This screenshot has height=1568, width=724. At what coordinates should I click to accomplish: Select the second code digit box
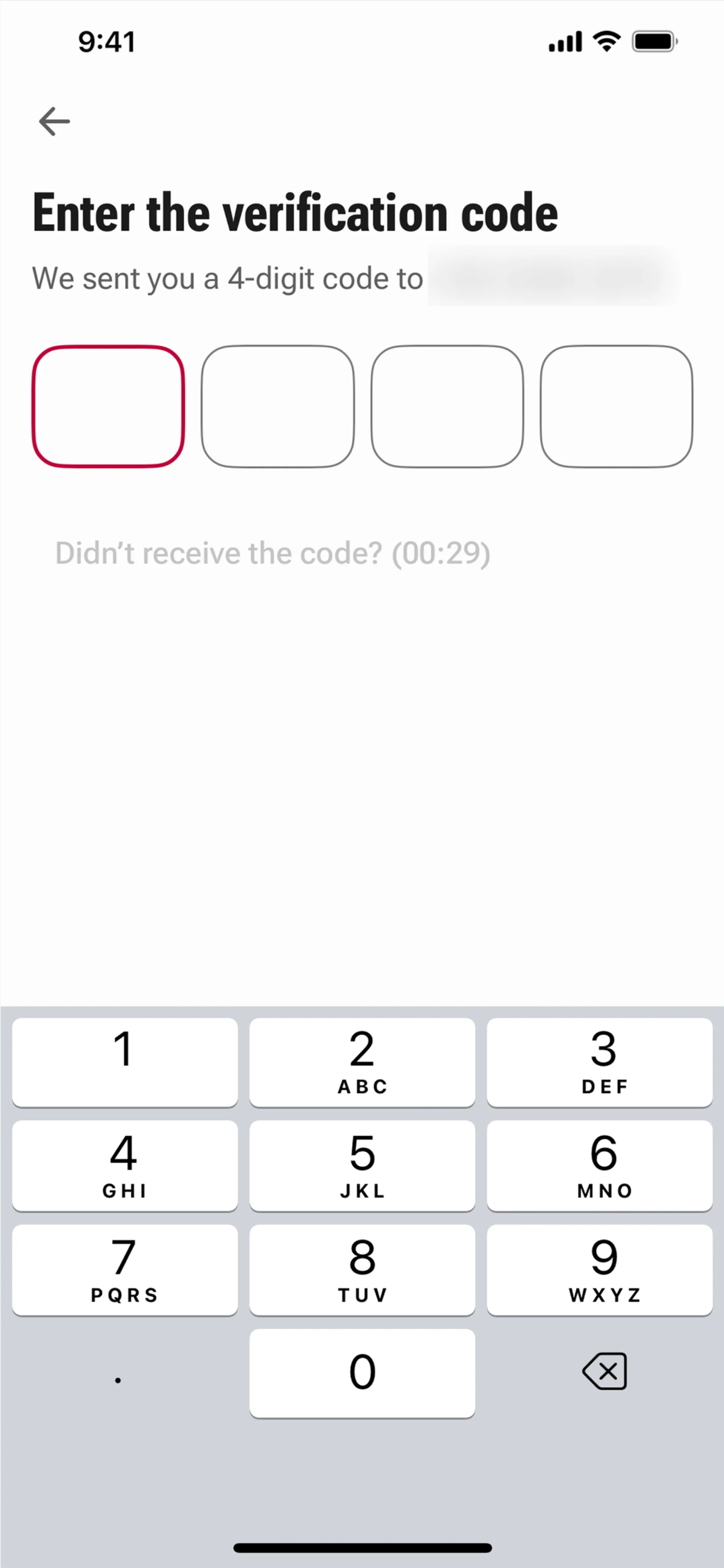[x=278, y=407]
